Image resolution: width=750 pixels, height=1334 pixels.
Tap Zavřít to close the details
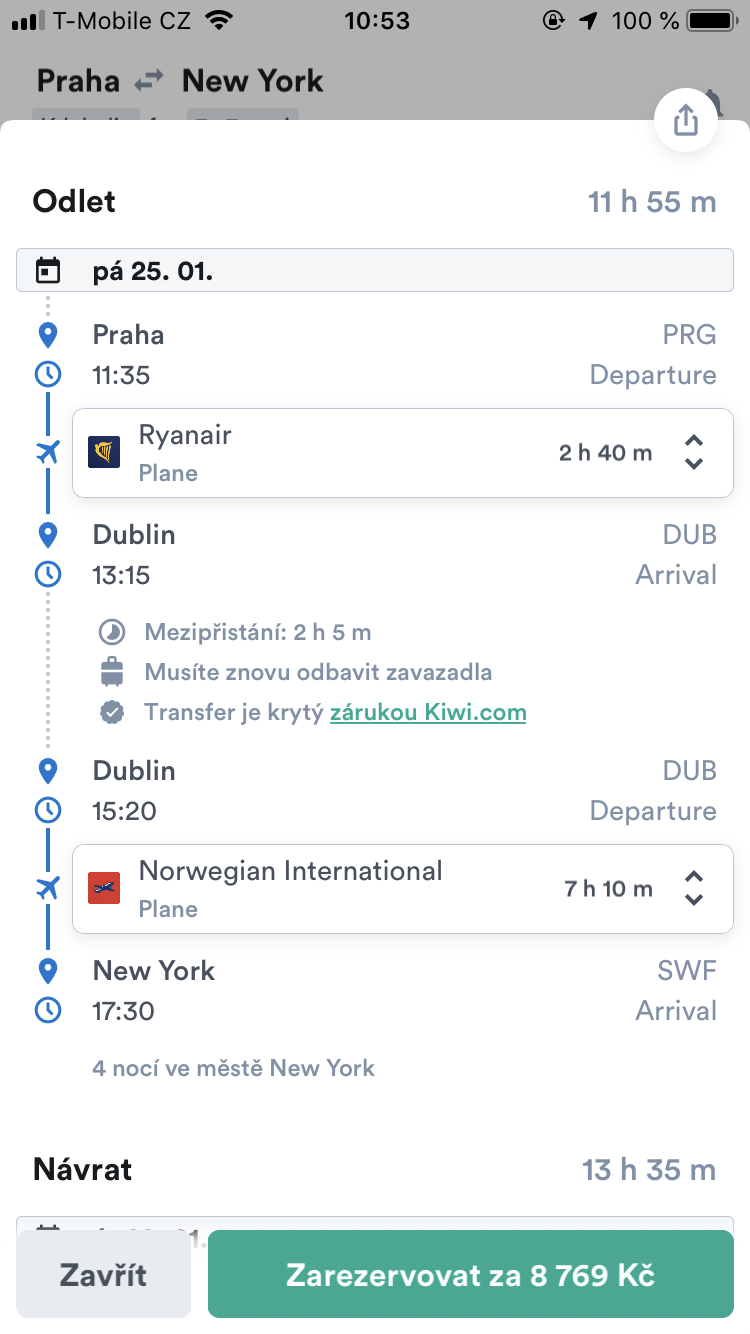coord(103,1275)
